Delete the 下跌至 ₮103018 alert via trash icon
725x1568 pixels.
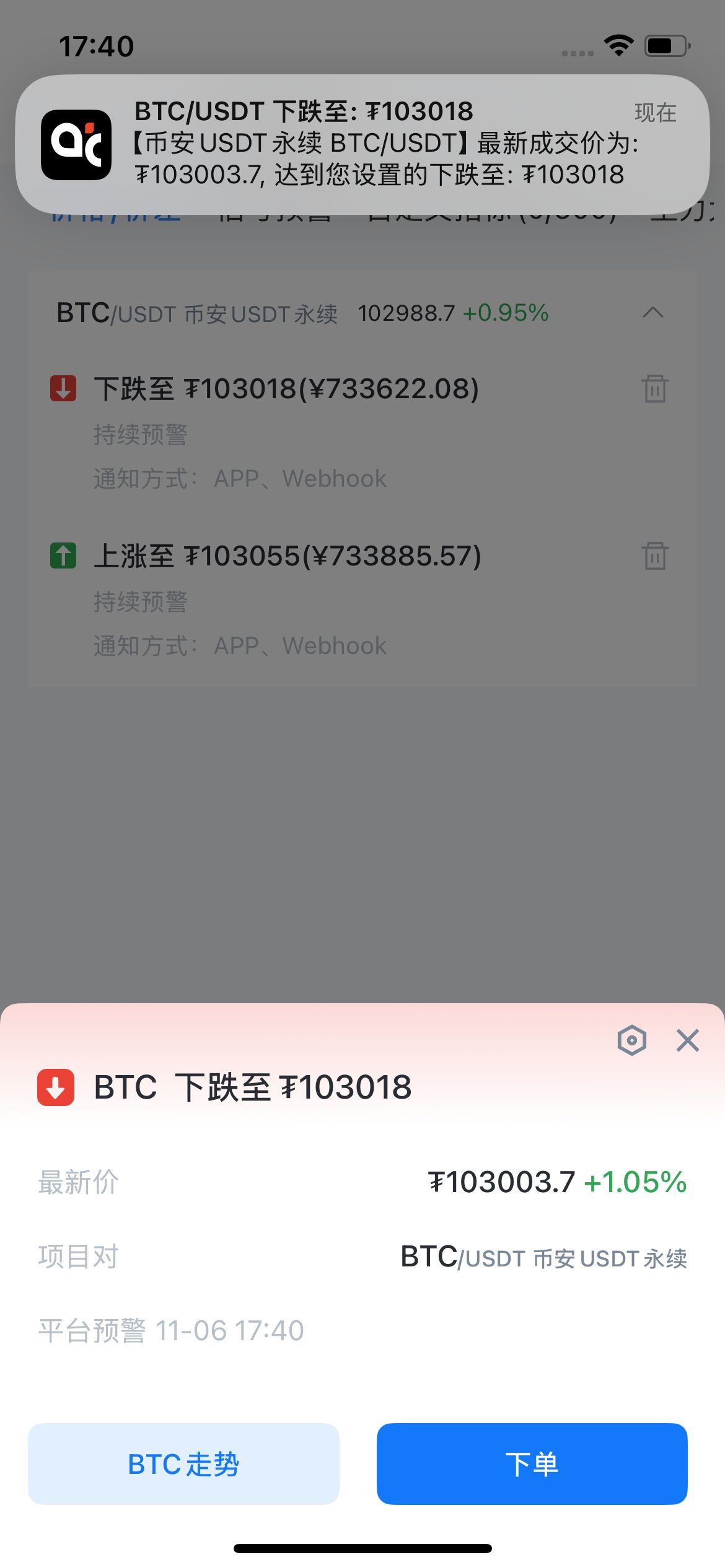(x=654, y=388)
